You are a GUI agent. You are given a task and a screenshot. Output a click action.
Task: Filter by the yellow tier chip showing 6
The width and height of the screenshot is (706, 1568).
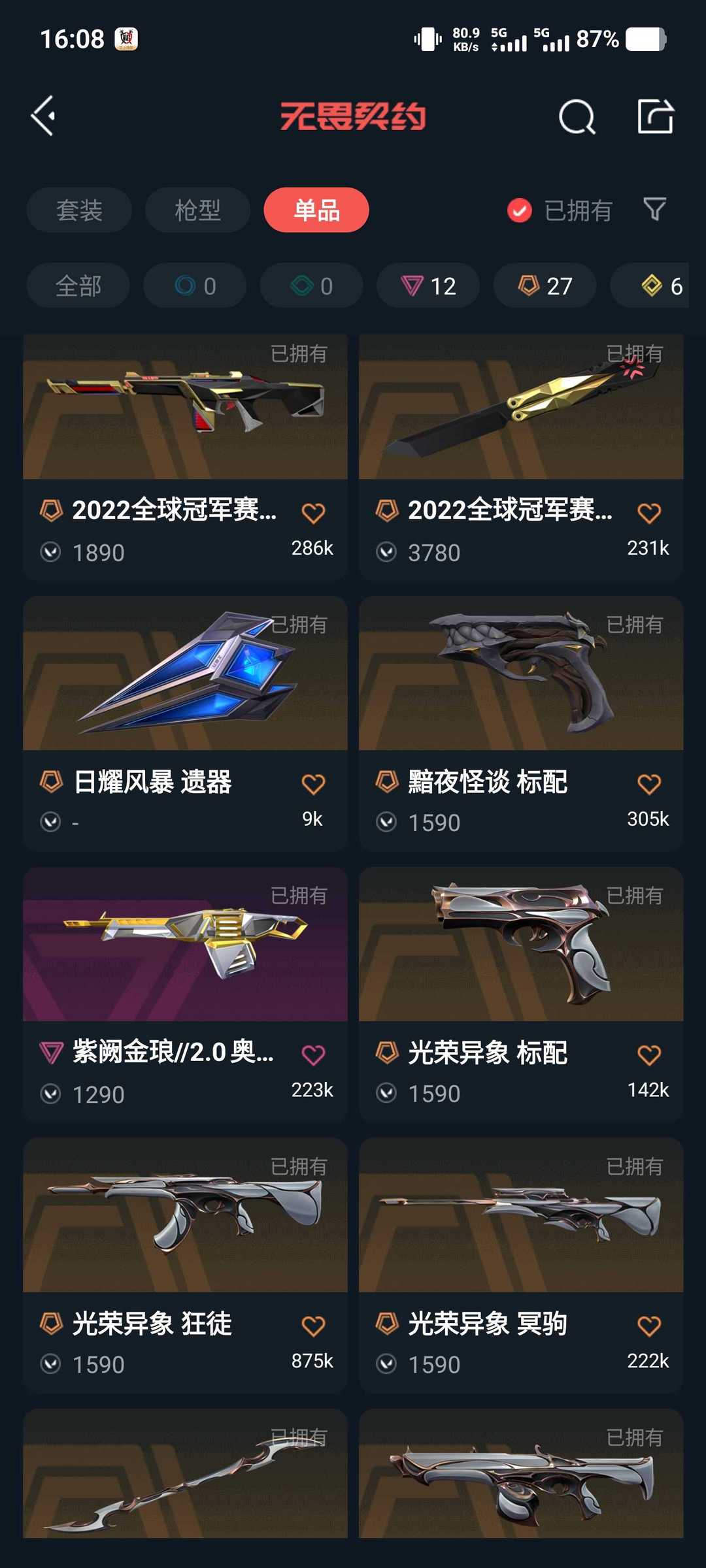tap(660, 286)
